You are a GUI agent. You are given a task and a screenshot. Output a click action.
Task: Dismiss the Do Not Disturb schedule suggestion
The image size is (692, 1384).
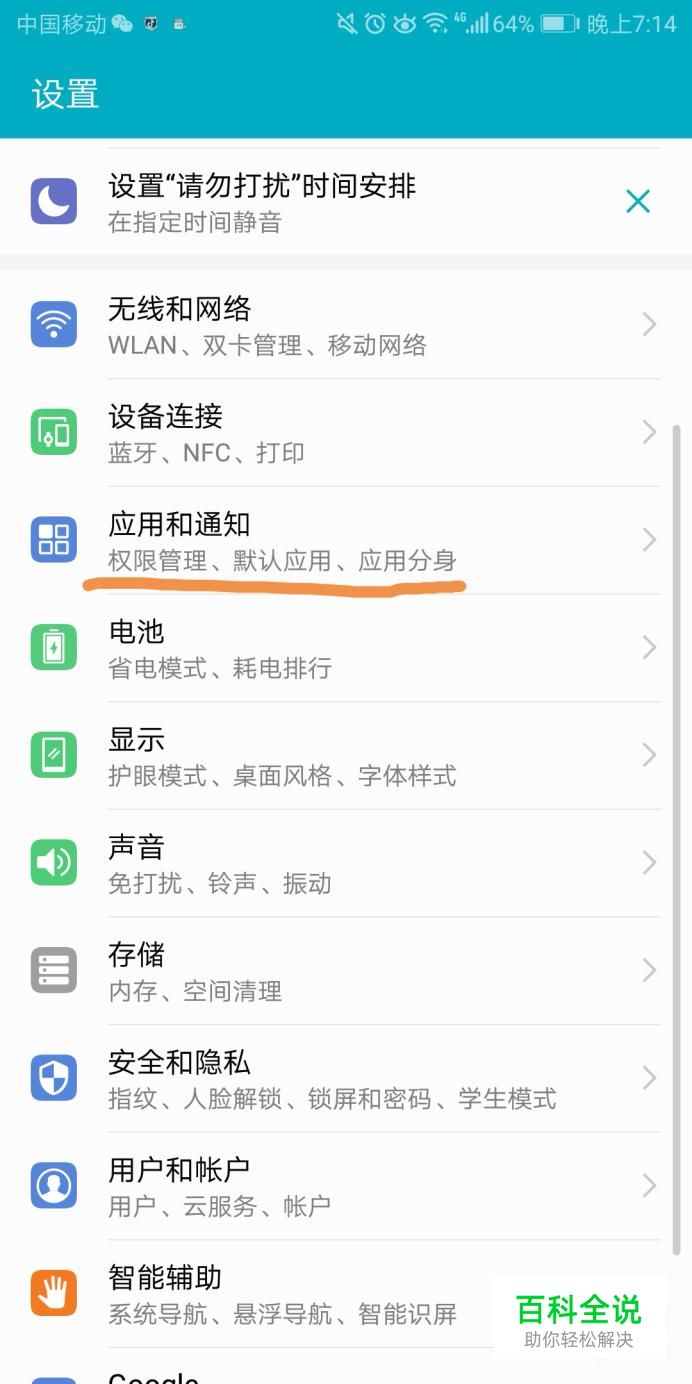(637, 202)
